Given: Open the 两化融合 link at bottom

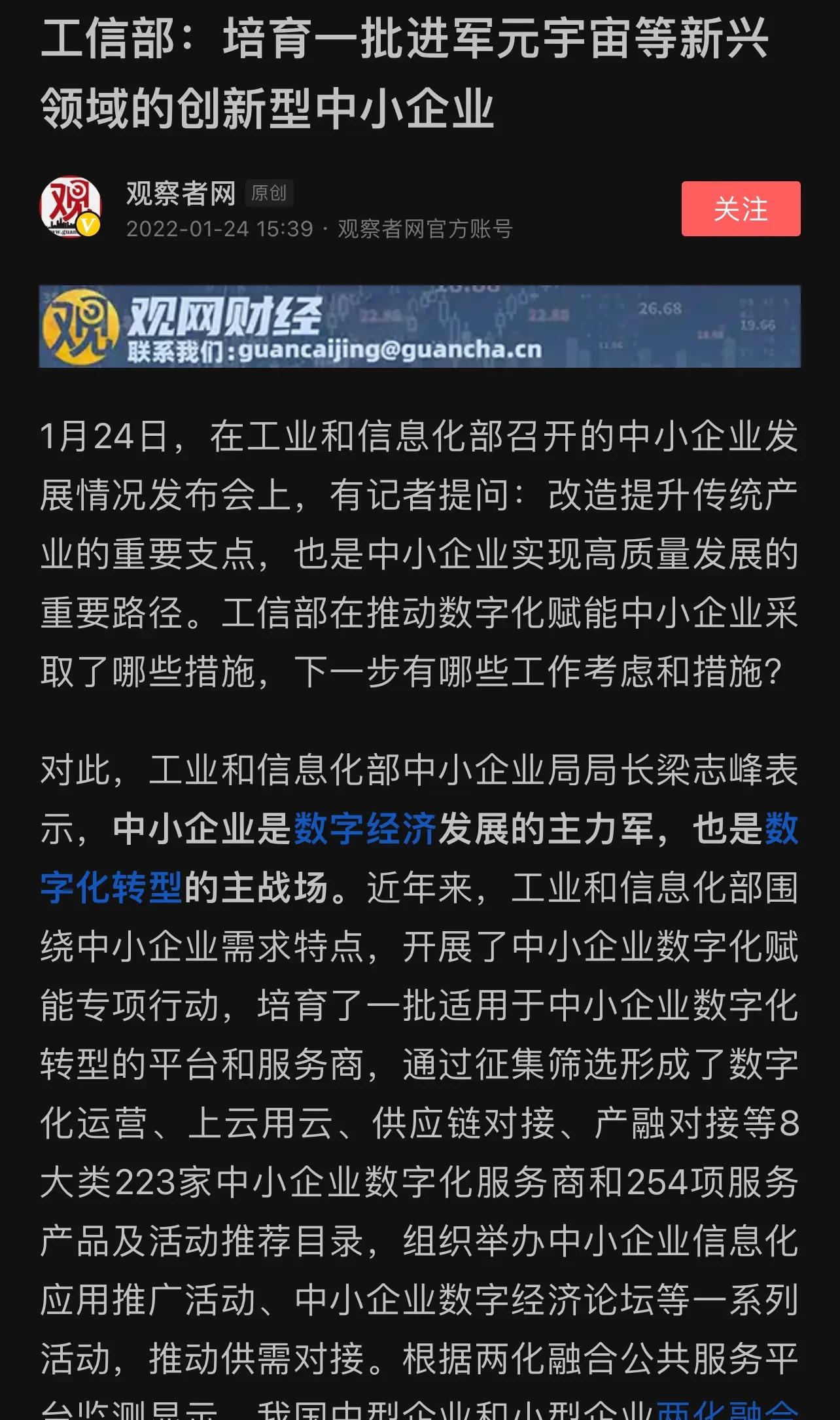Looking at the screenshot, I should [x=727, y=1410].
